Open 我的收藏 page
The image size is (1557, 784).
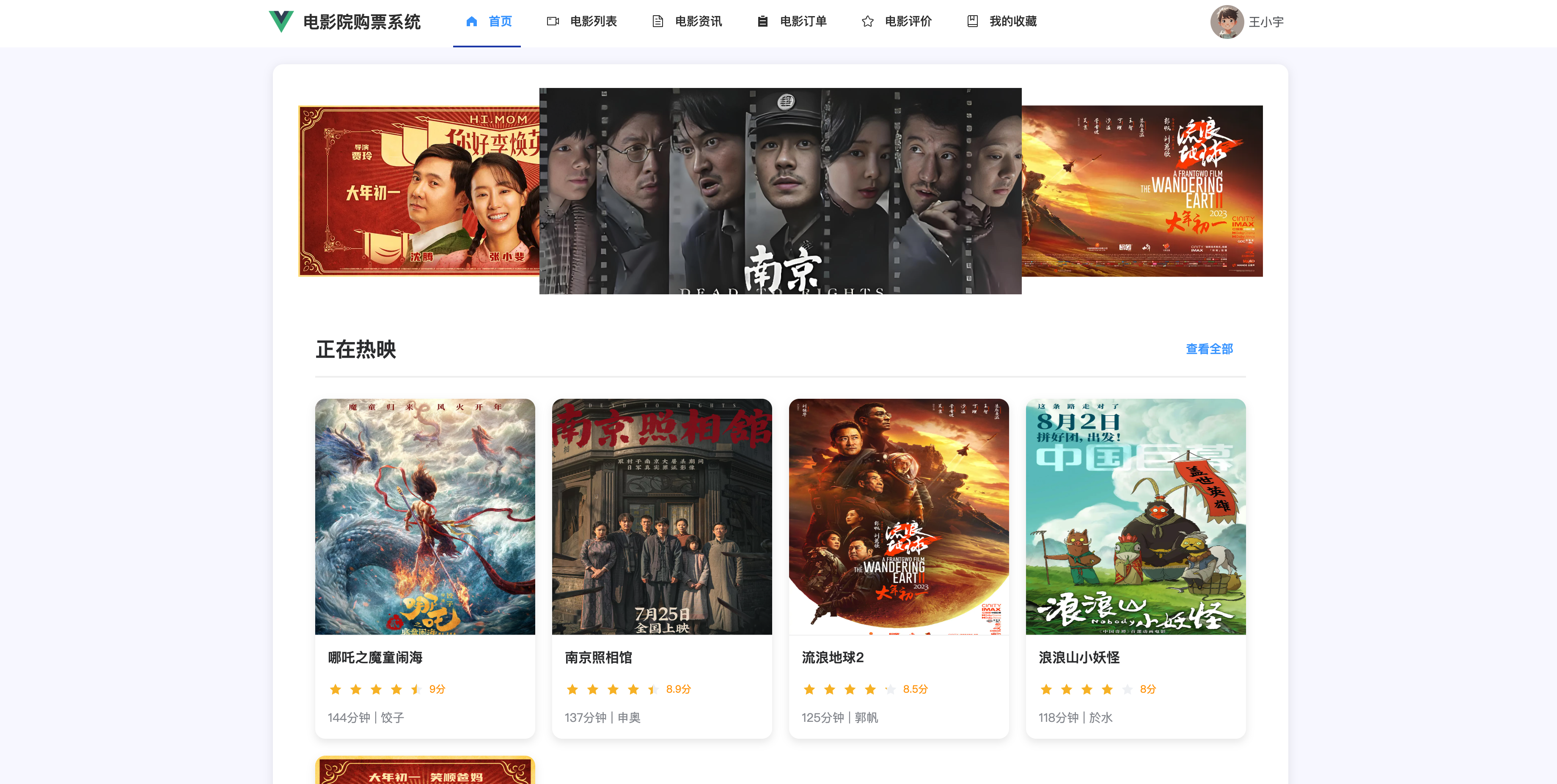point(1002,22)
